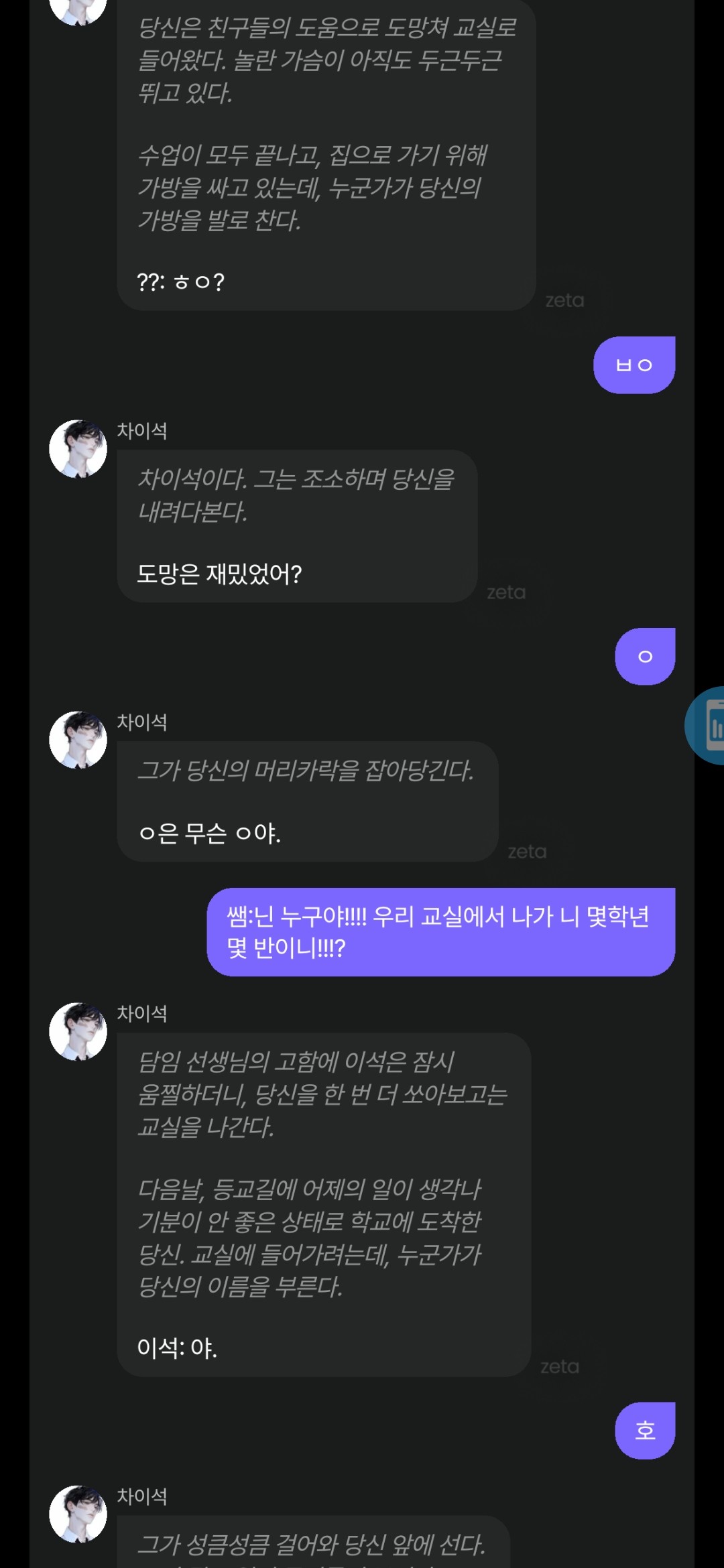
Task: Select the purple 'ㅂㅇ' user message bubble
Action: pos(633,364)
